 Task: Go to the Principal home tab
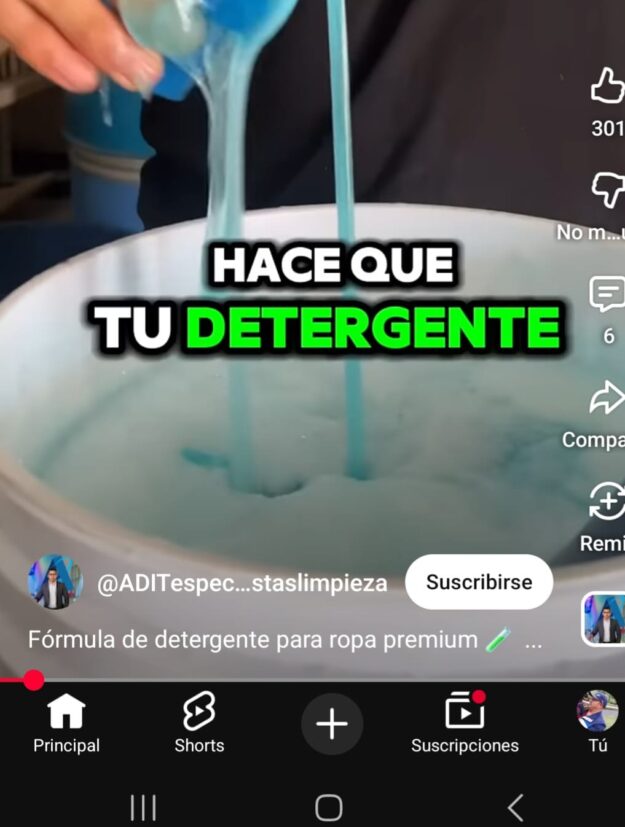point(66,723)
